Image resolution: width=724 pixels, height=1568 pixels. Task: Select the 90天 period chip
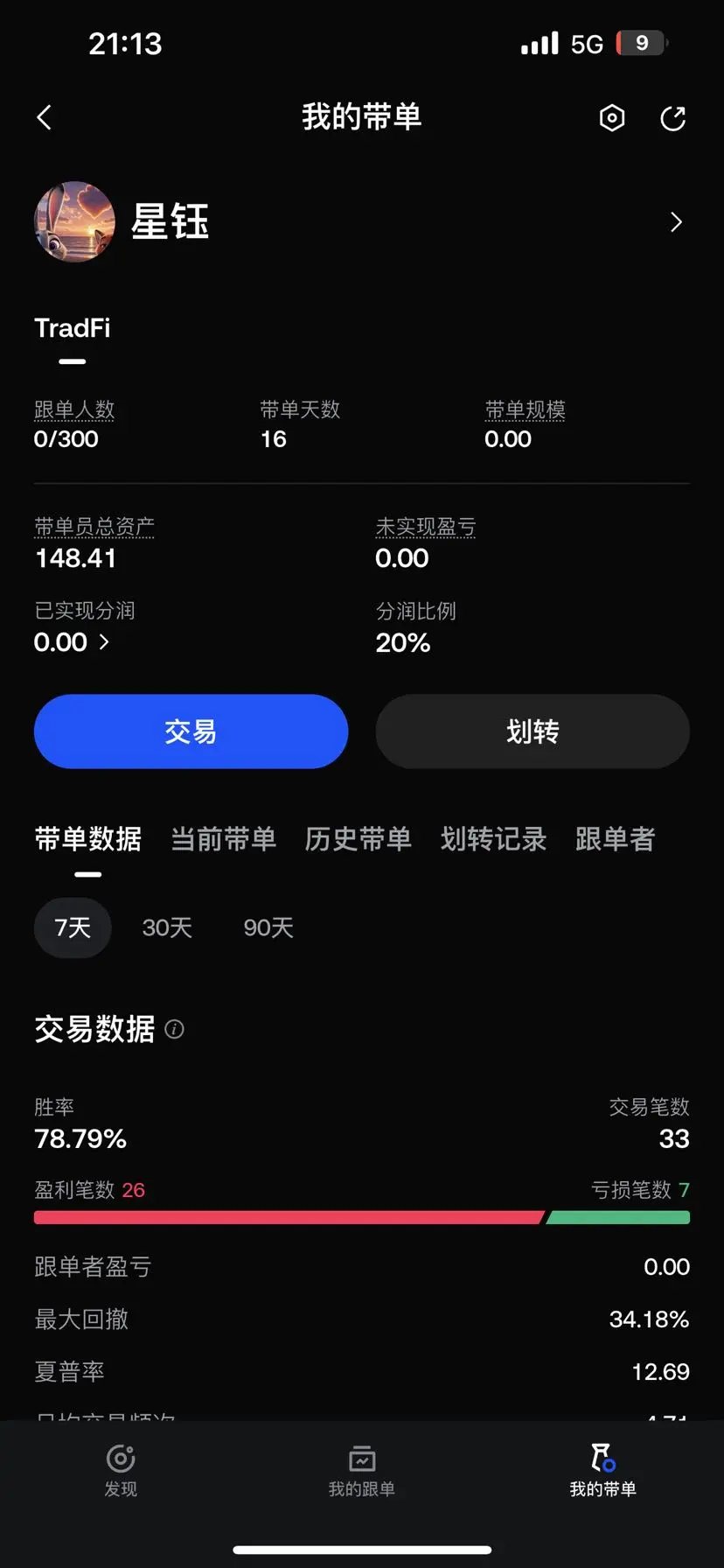pos(268,927)
